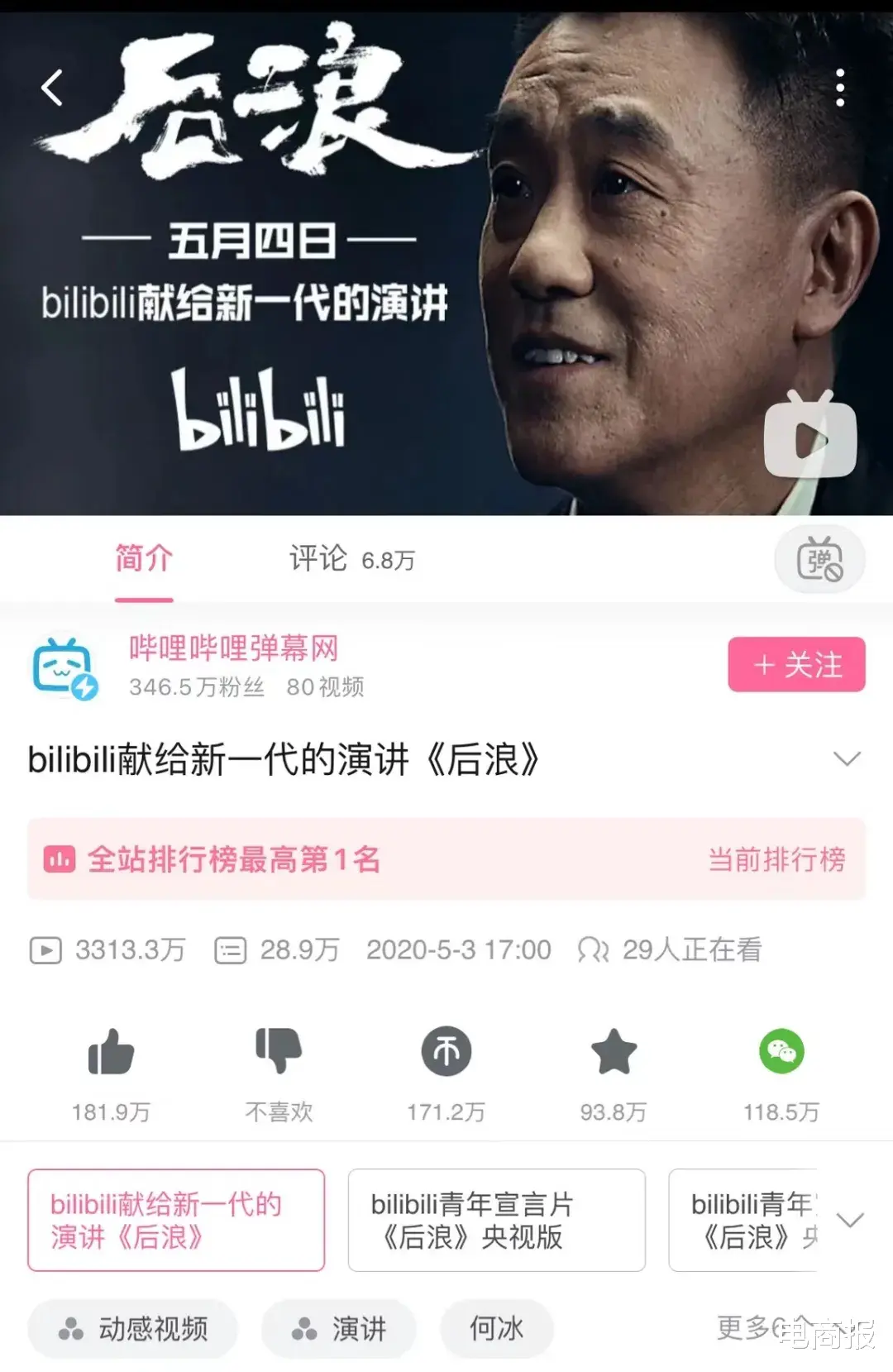Expand the related videos list via right chevron
This screenshot has width=893, height=1372.
(848, 1219)
